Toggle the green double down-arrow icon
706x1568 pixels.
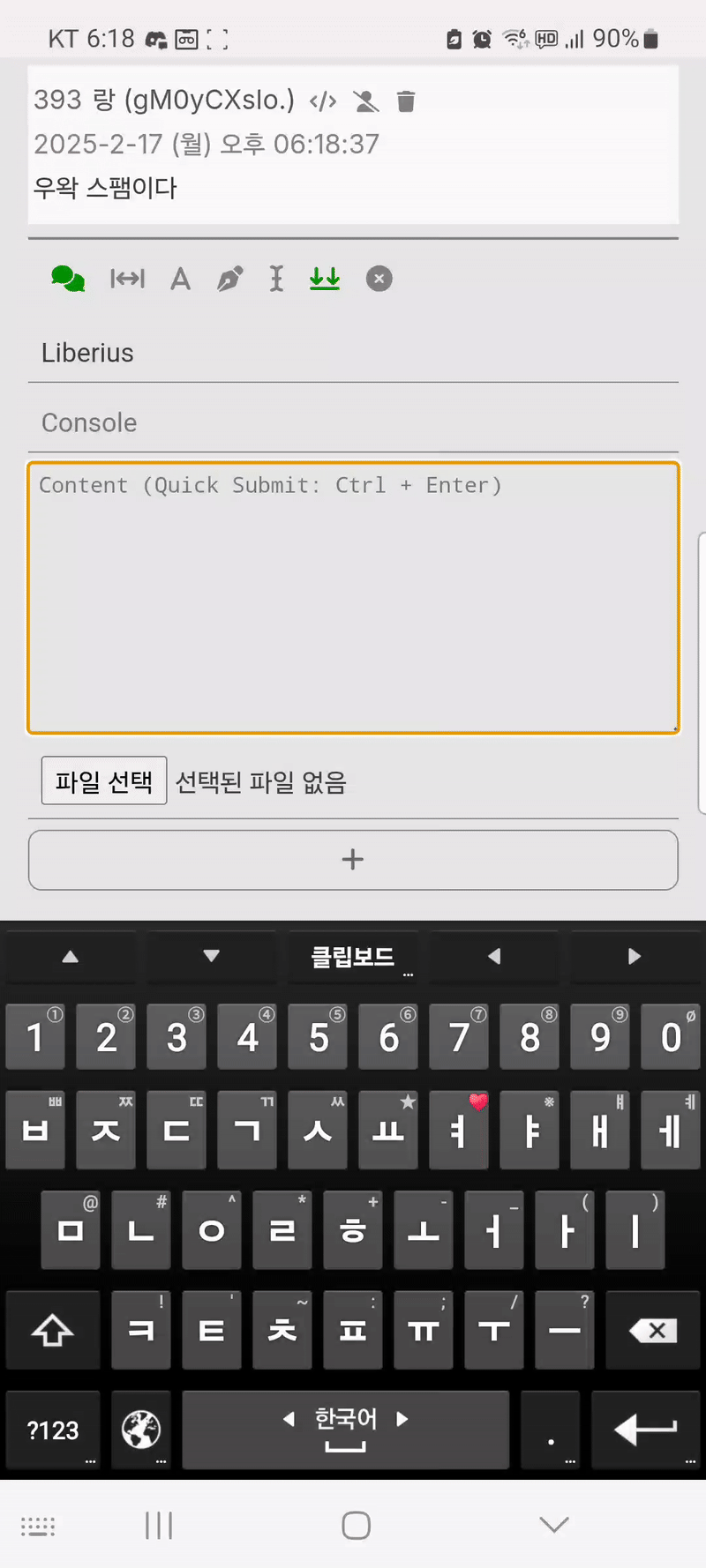point(325,279)
